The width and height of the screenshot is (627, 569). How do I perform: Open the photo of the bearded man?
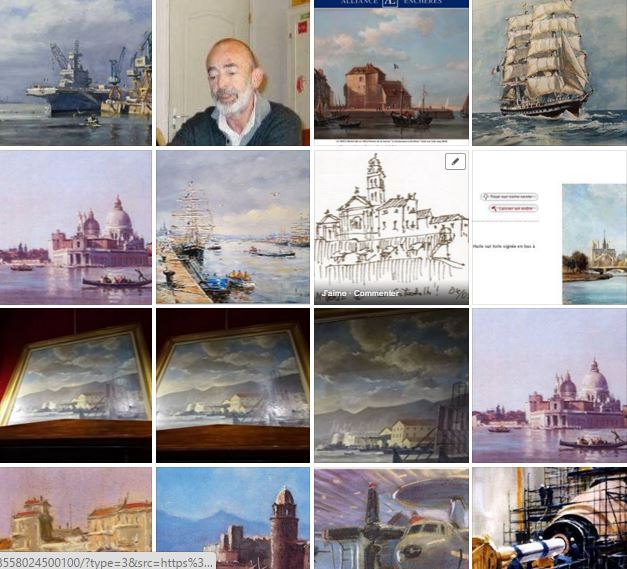tap(232, 72)
